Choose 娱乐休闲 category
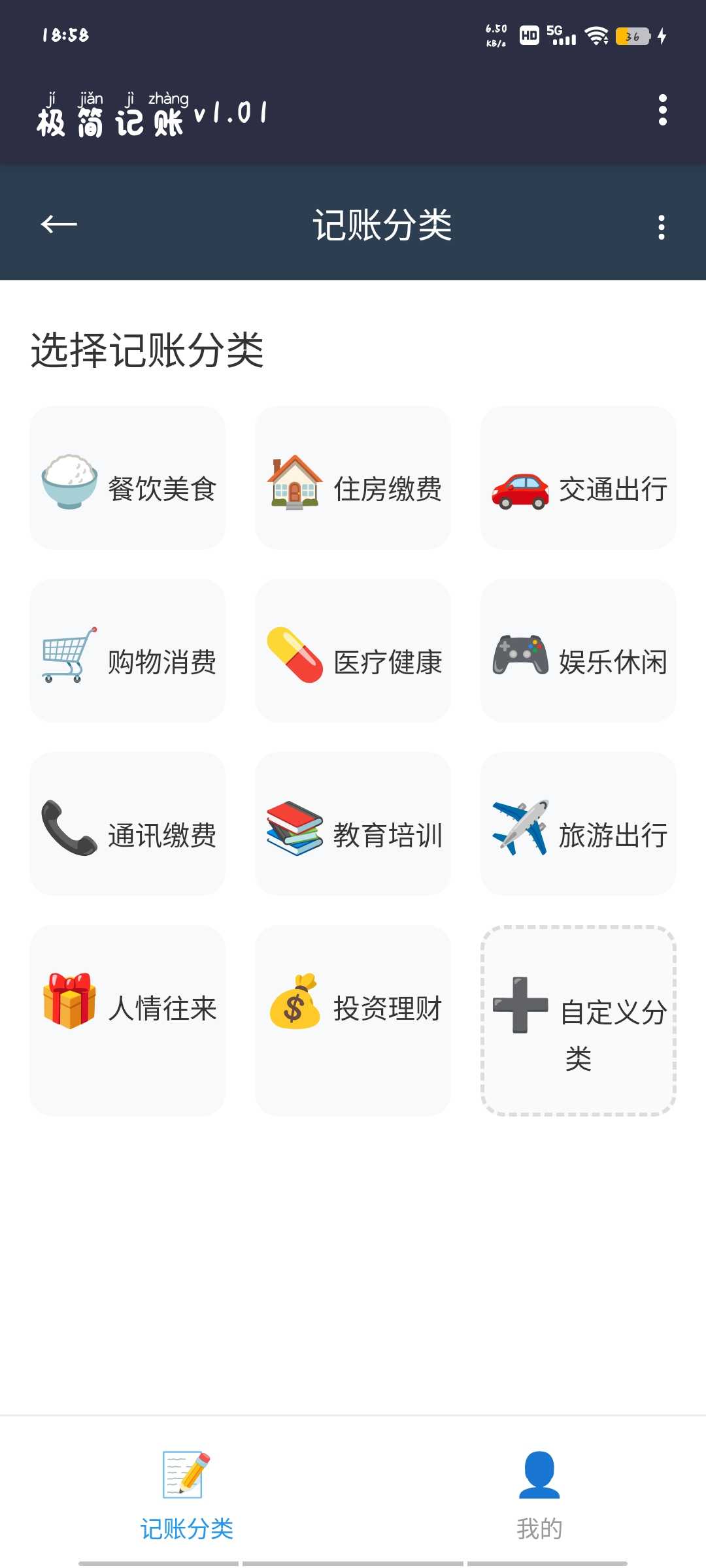Image resolution: width=706 pixels, height=1568 pixels. [x=579, y=651]
